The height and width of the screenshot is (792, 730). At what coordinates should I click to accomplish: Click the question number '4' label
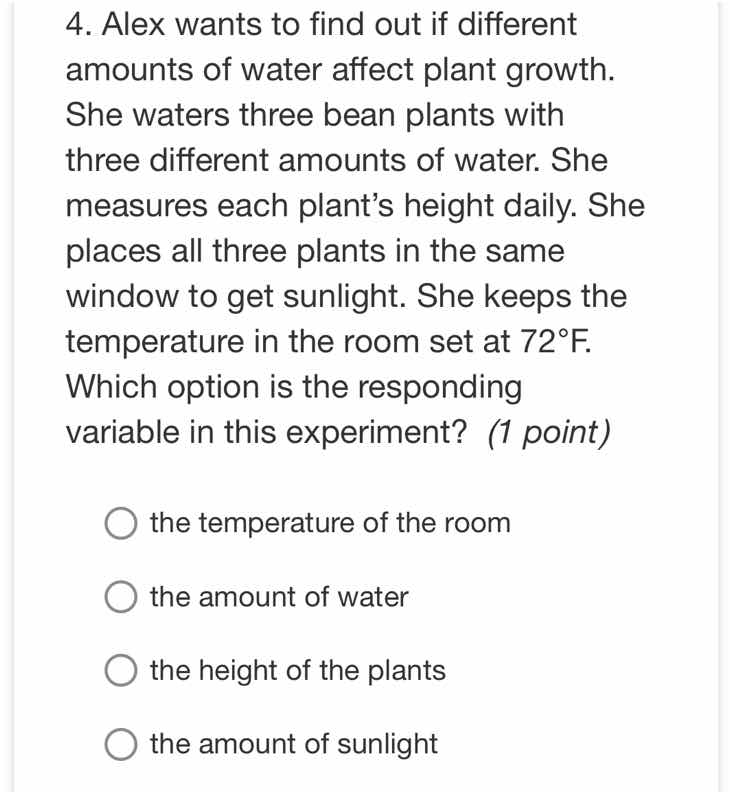tap(78, 24)
